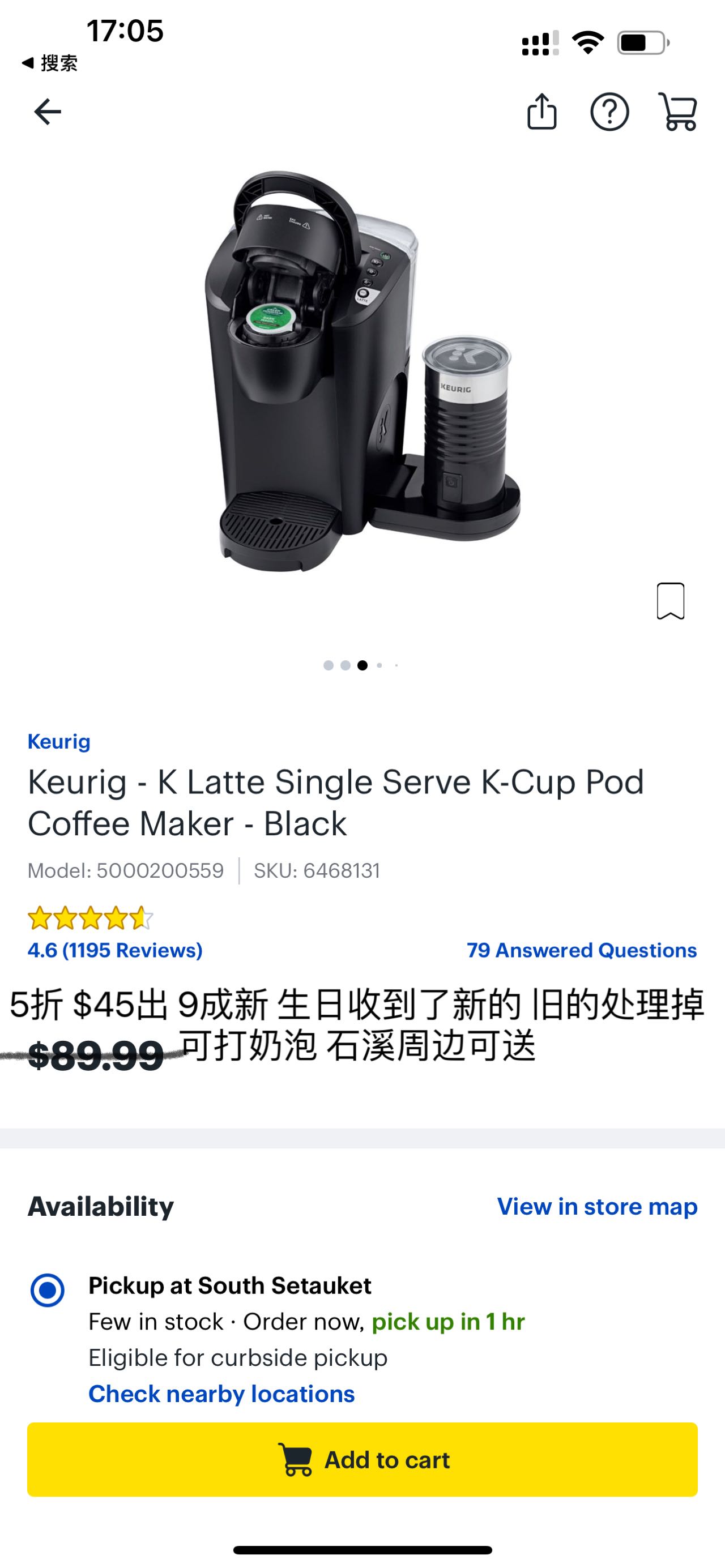
Task: Open the help question mark icon
Action: pyautogui.click(x=609, y=112)
